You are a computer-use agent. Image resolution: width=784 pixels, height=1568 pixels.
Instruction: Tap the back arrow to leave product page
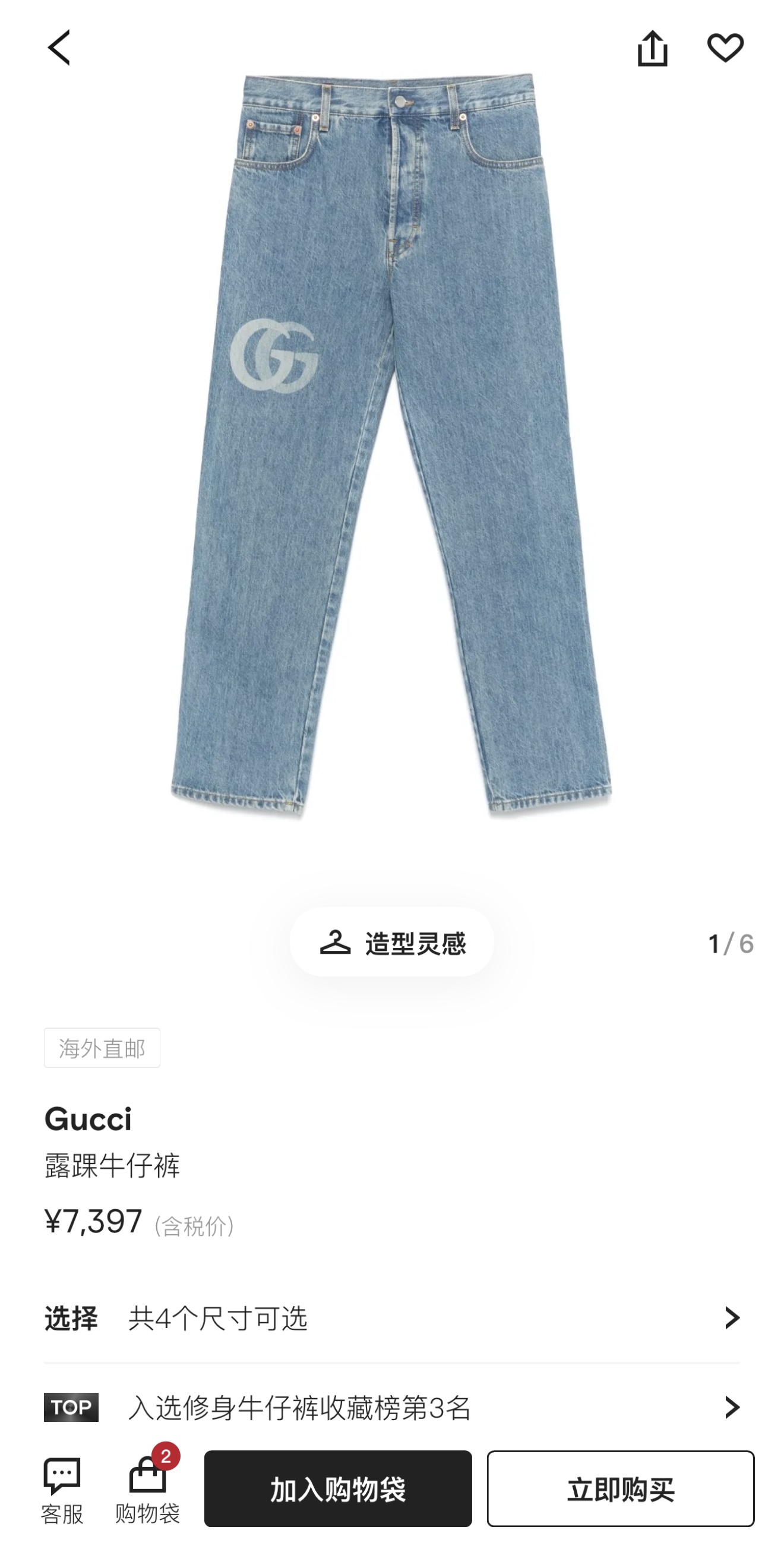tap(59, 48)
